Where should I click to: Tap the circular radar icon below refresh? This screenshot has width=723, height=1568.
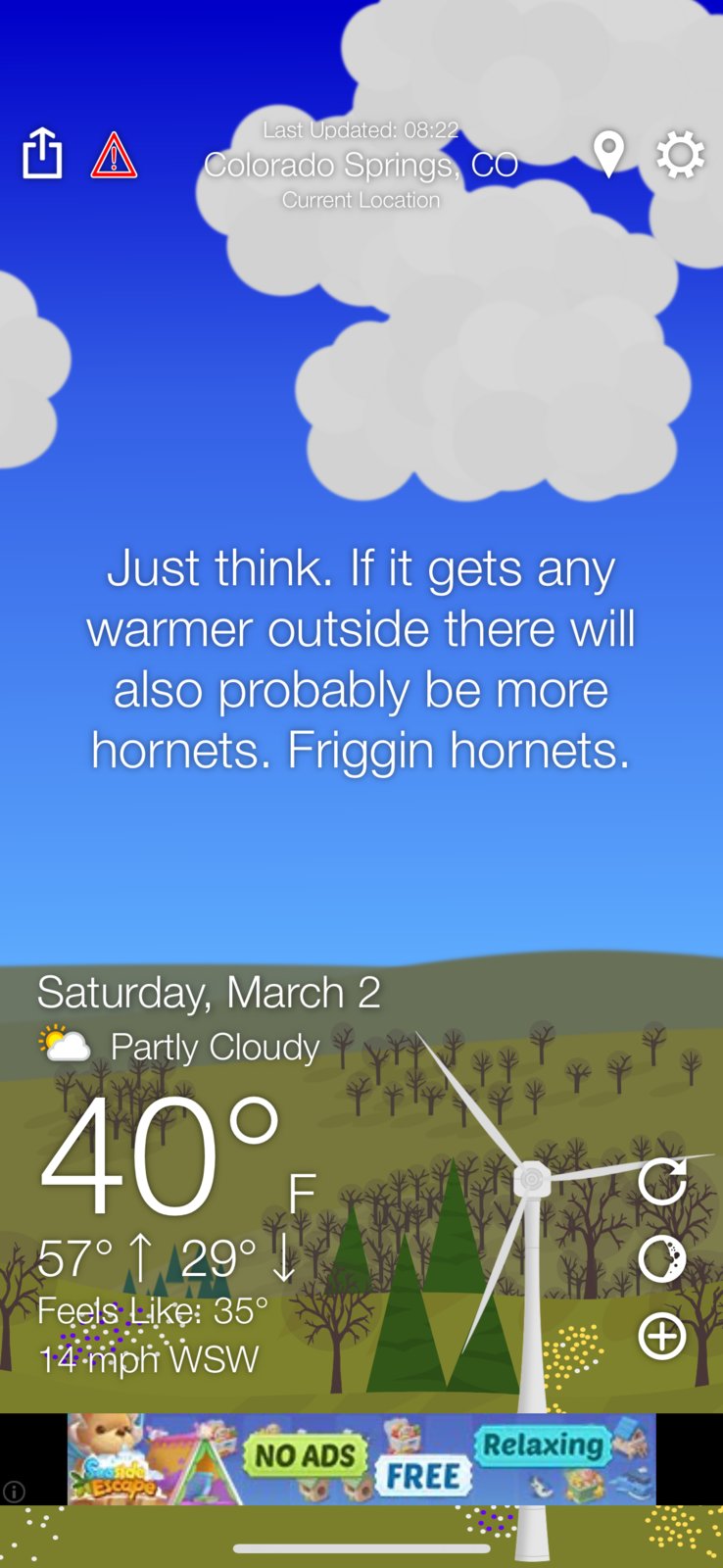[662, 1259]
